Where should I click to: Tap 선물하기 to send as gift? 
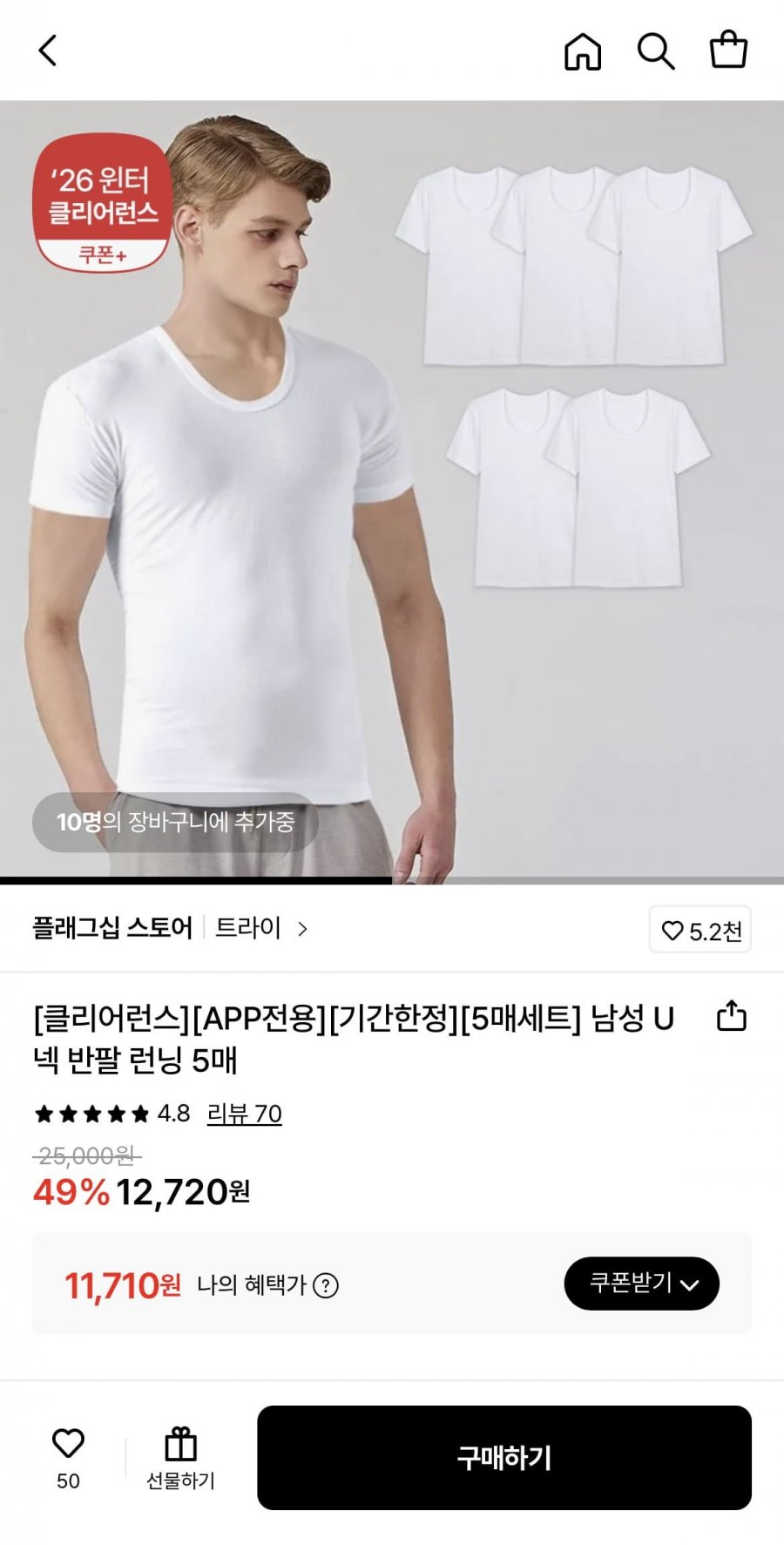click(180, 1457)
